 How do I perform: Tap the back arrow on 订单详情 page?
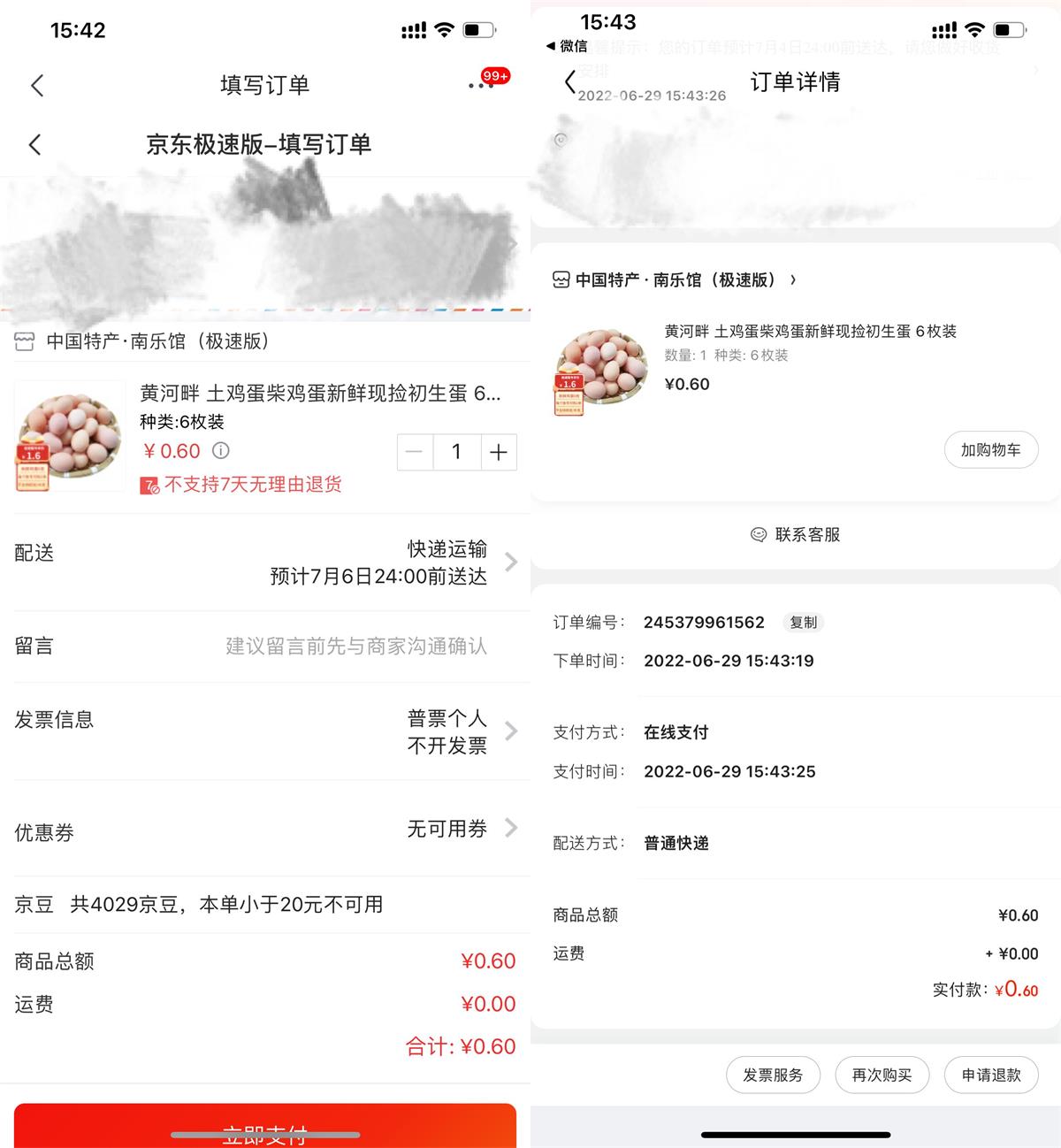(570, 81)
